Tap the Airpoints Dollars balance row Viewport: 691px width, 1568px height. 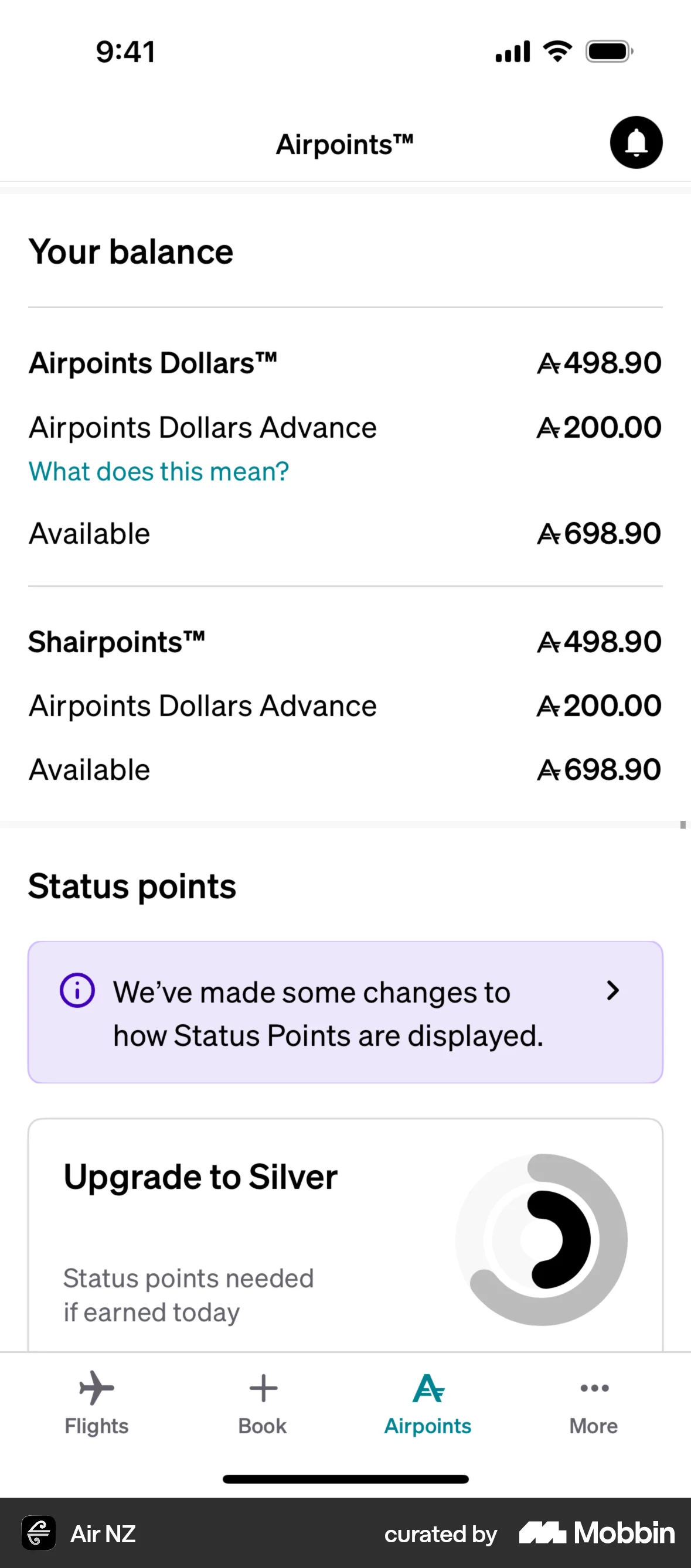pyautogui.click(x=345, y=362)
